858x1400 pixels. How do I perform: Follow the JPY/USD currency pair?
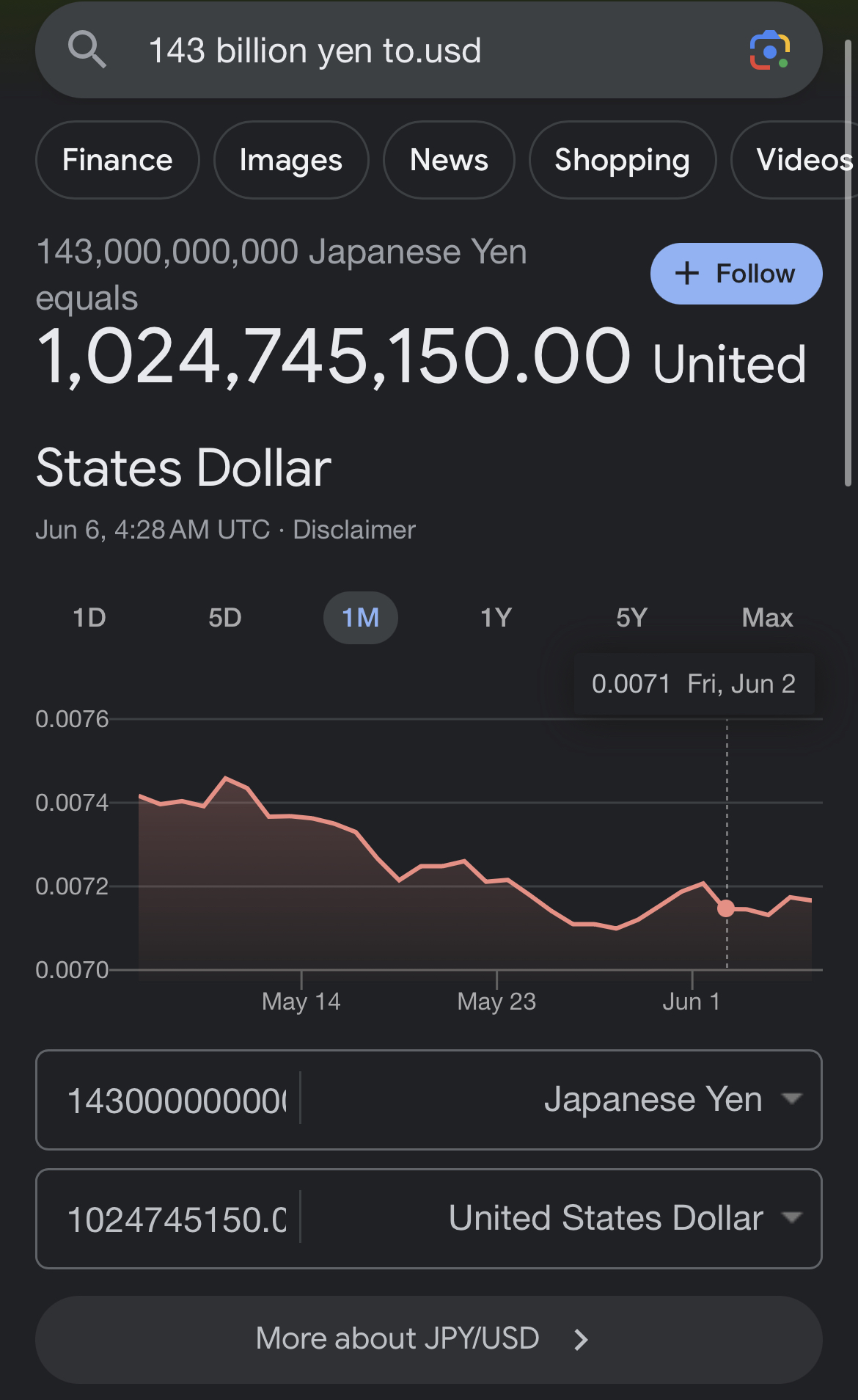click(x=736, y=274)
